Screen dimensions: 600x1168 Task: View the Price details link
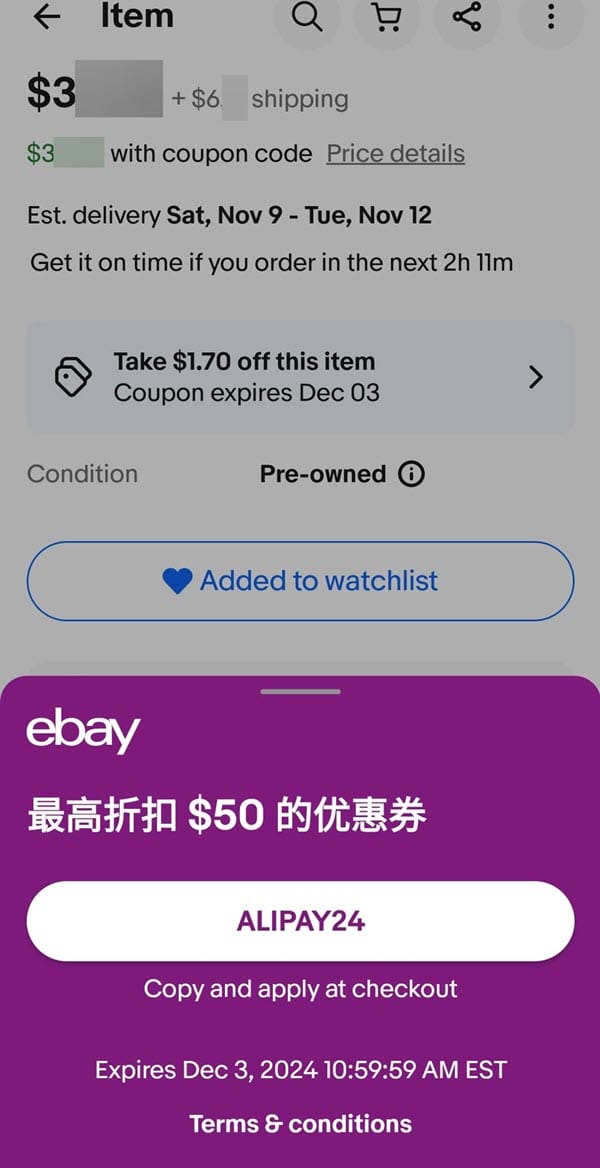click(395, 154)
